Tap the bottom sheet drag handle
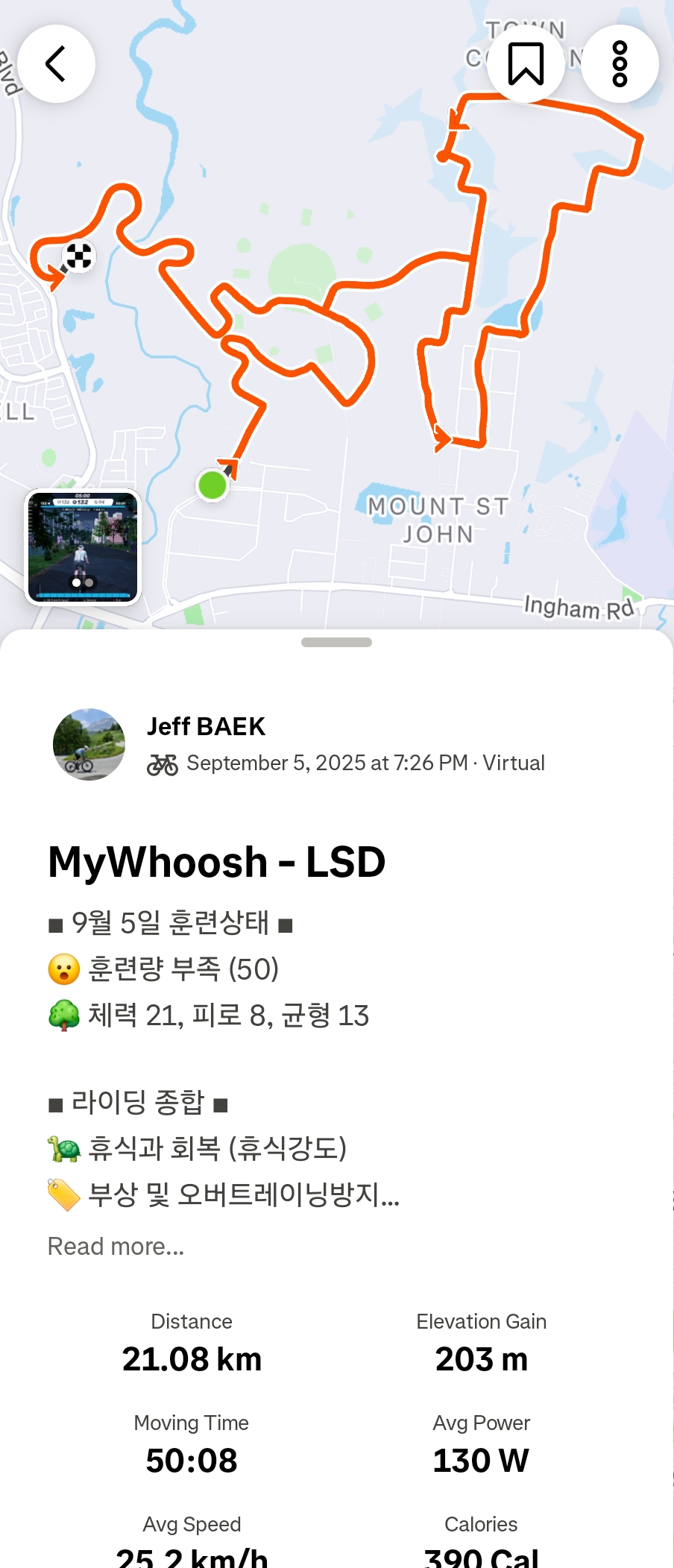This screenshot has width=674, height=1568. [x=336, y=643]
